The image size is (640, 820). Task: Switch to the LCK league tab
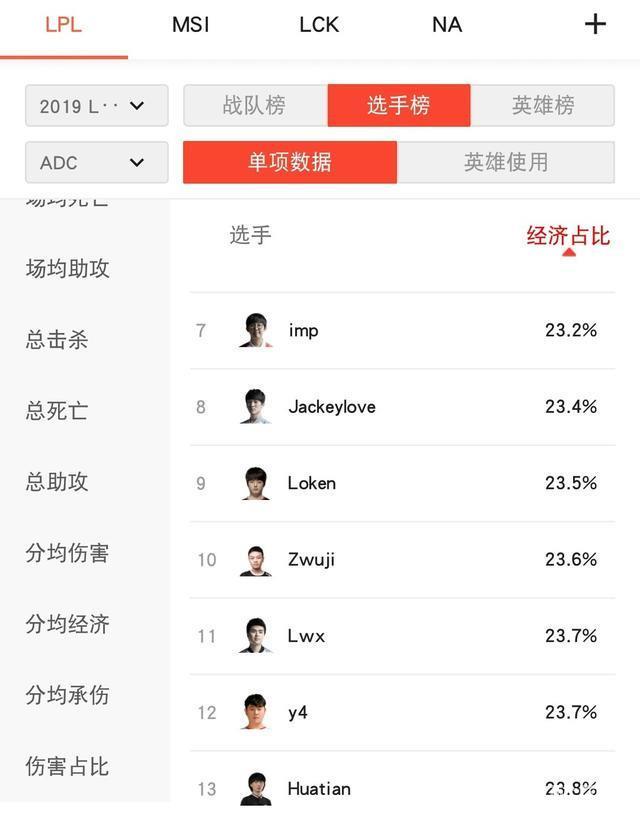point(319,24)
